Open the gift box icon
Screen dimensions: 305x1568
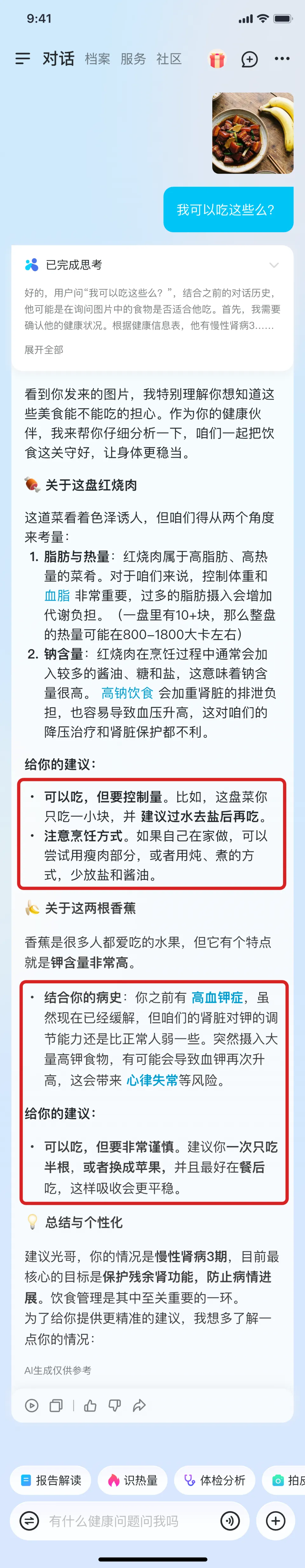coord(217,59)
